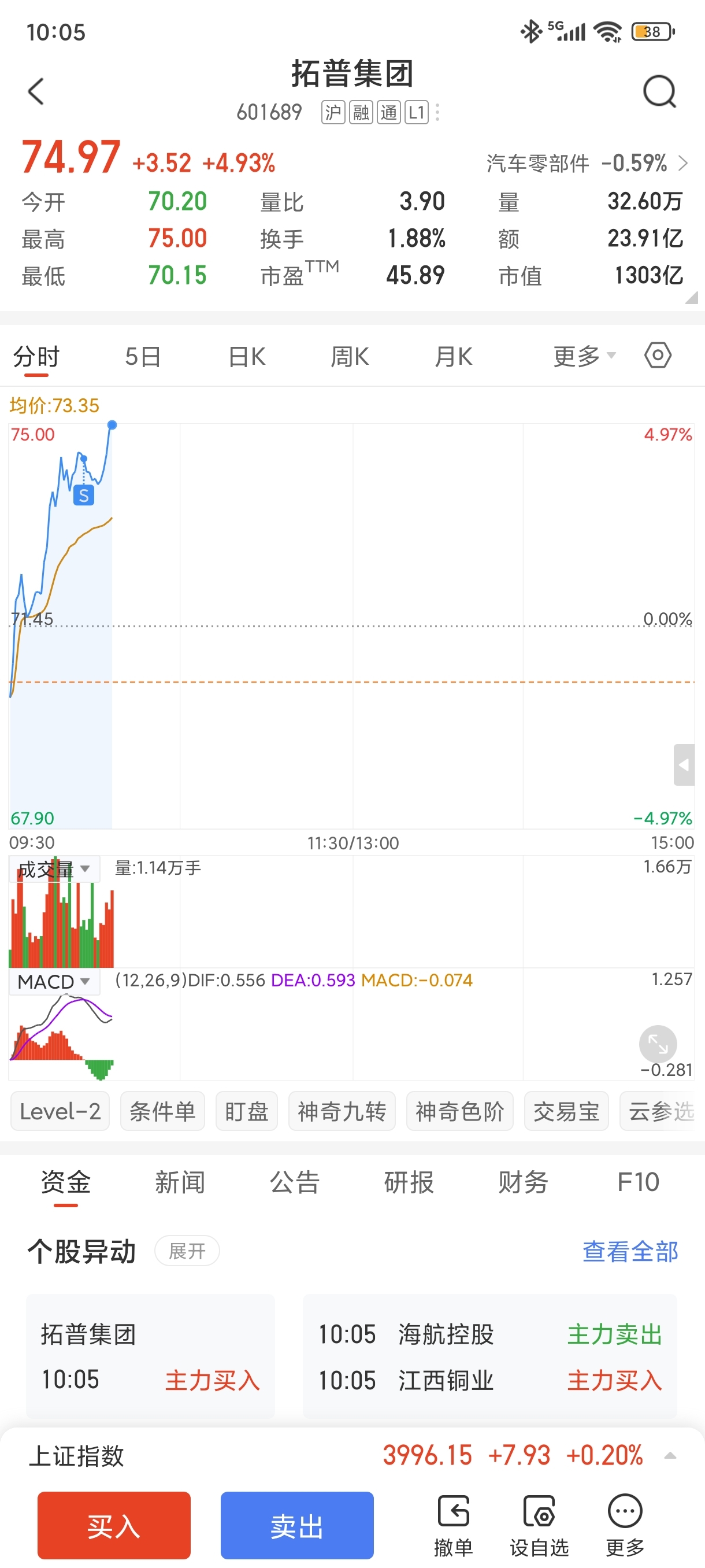This screenshot has height=1568, width=705.
Task: Go back using the arrow icon
Action: [x=36, y=91]
